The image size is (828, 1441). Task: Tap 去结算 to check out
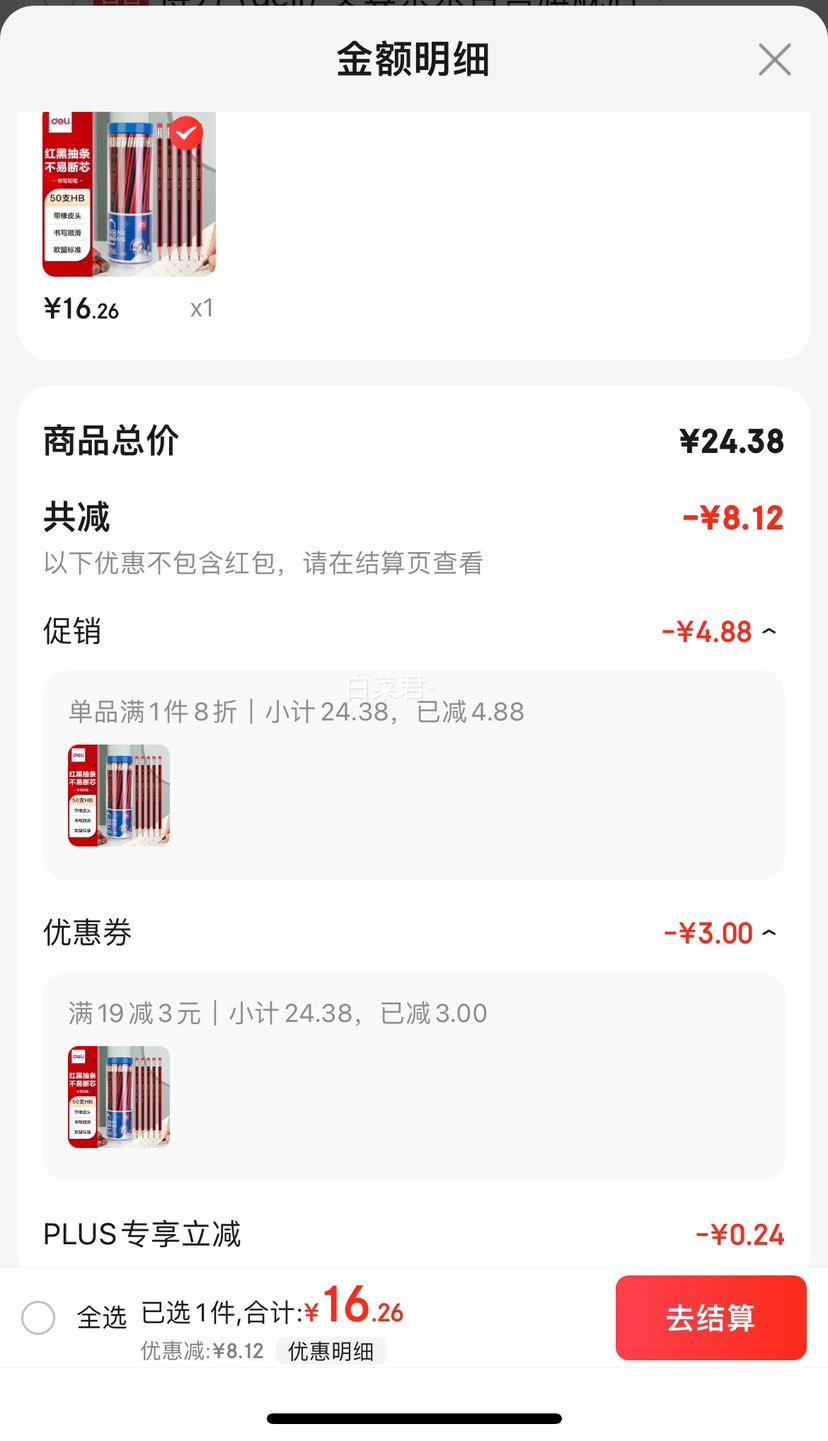coord(710,1317)
